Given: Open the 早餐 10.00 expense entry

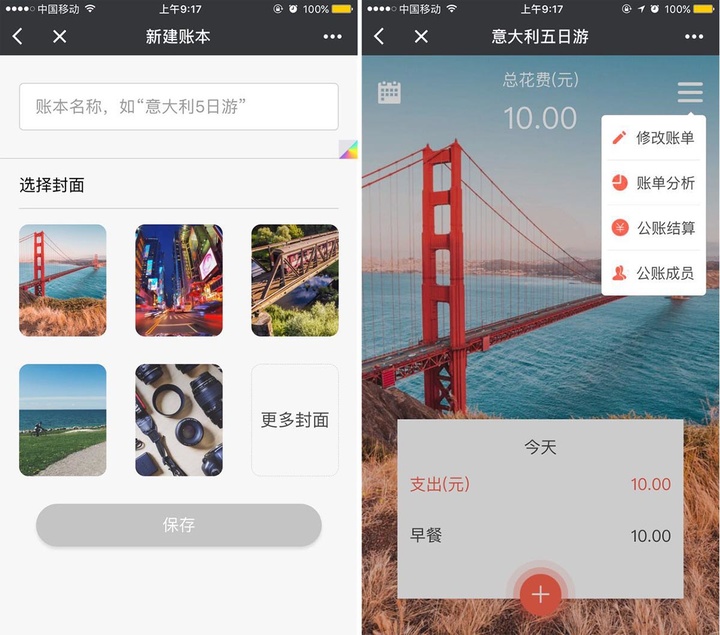Looking at the screenshot, I should [540, 536].
